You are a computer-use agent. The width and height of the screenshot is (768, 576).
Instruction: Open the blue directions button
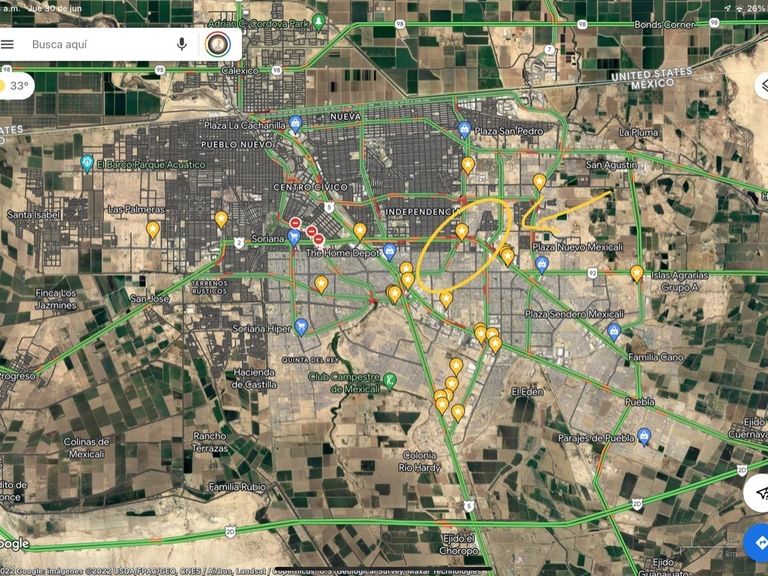(x=758, y=544)
